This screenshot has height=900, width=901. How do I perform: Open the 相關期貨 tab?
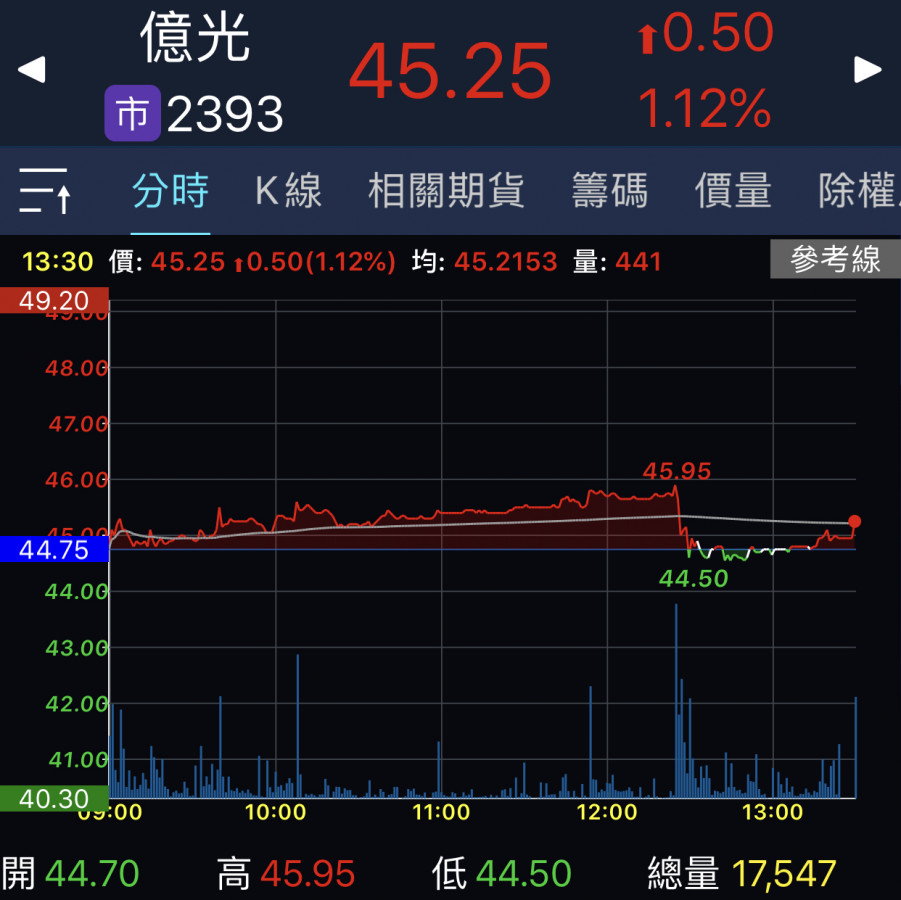pyautogui.click(x=446, y=190)
